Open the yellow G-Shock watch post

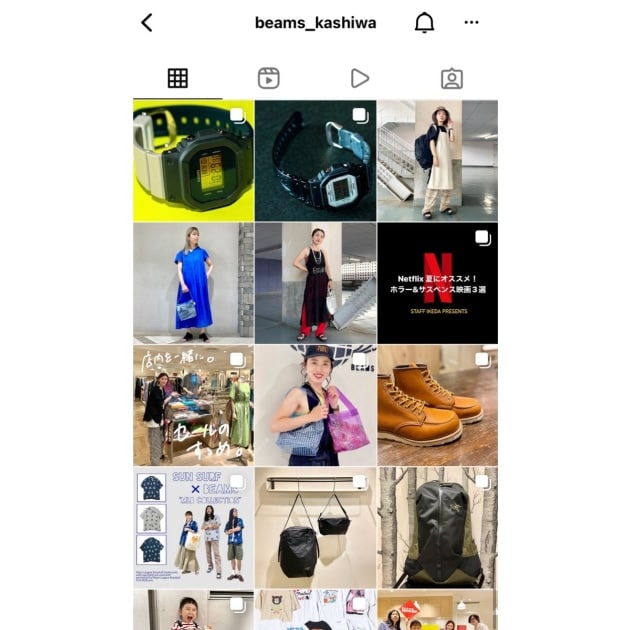(193, 160)
